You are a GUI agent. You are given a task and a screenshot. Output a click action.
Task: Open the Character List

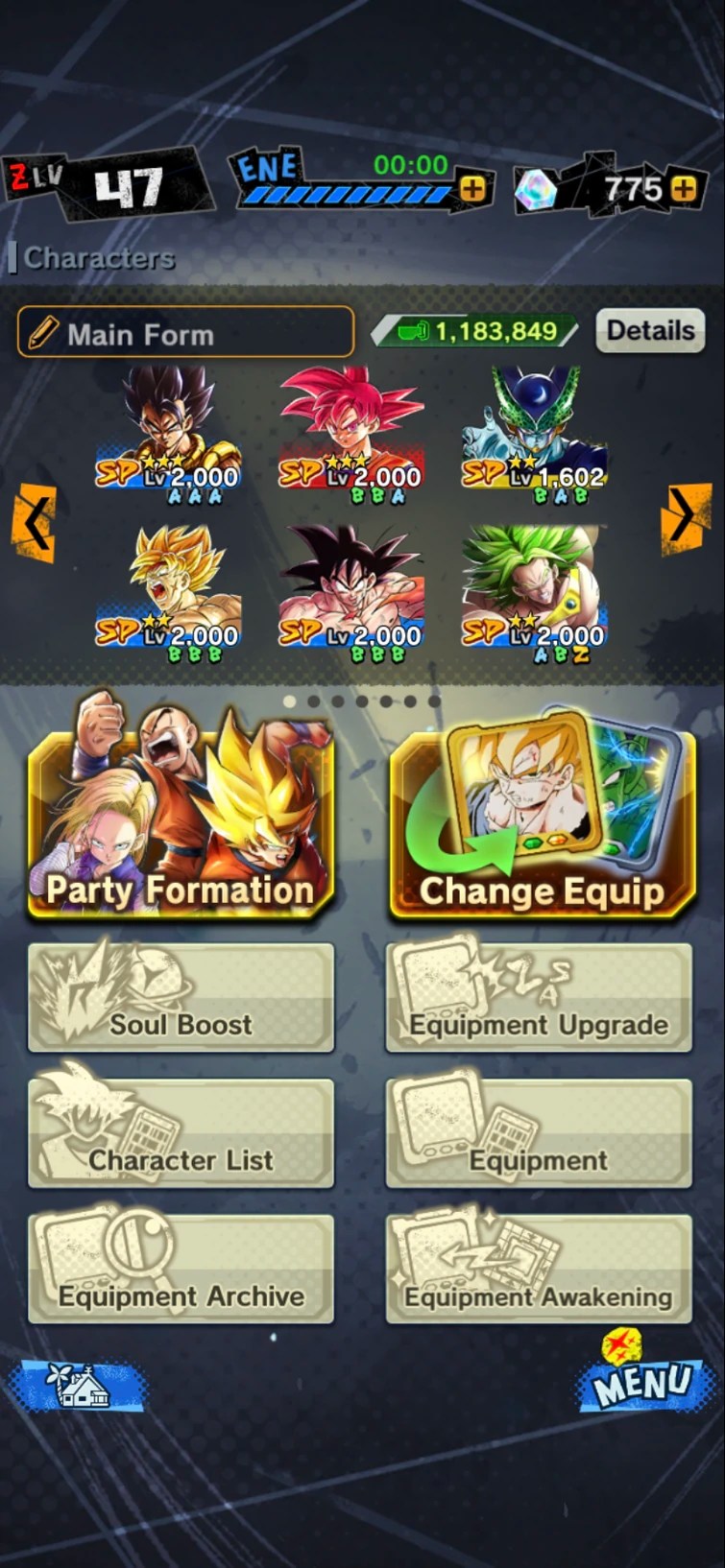[x=181, y=1134]
